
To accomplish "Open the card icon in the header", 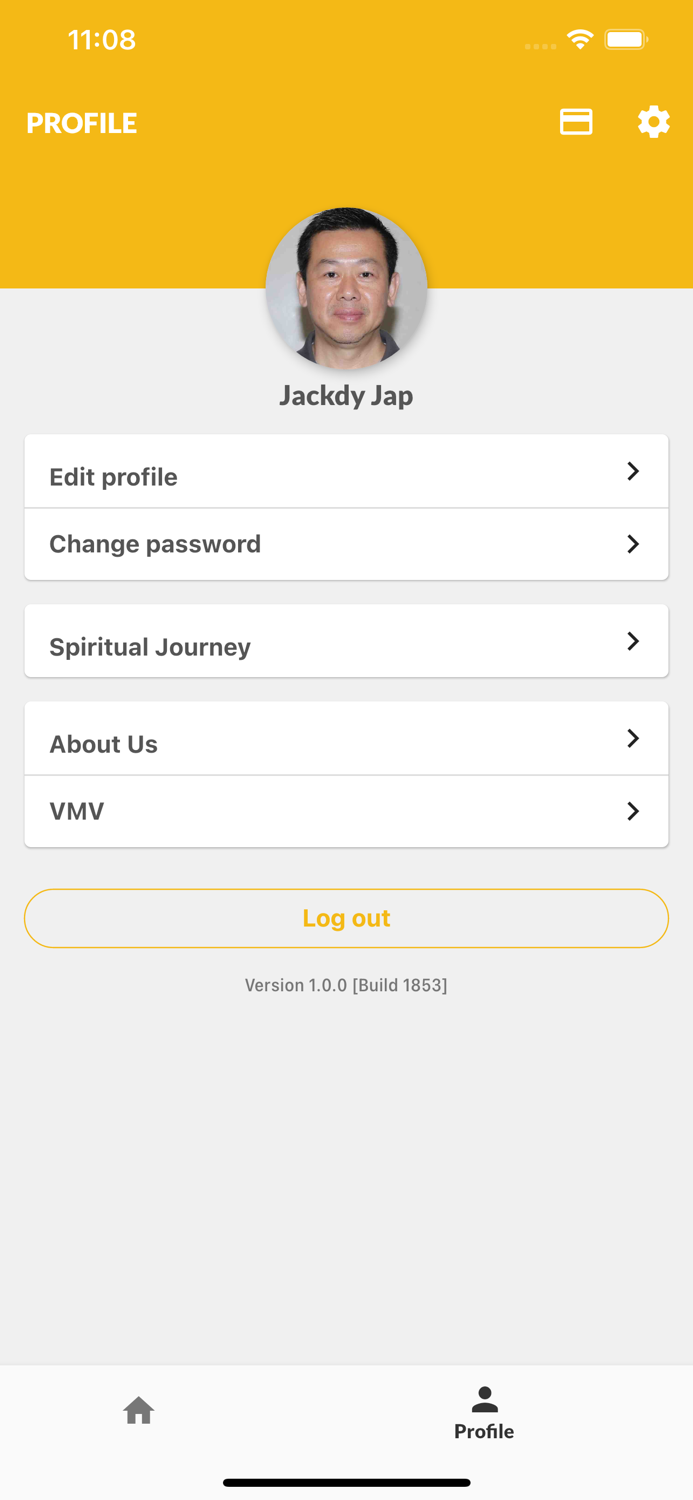I will click(576, 122).
